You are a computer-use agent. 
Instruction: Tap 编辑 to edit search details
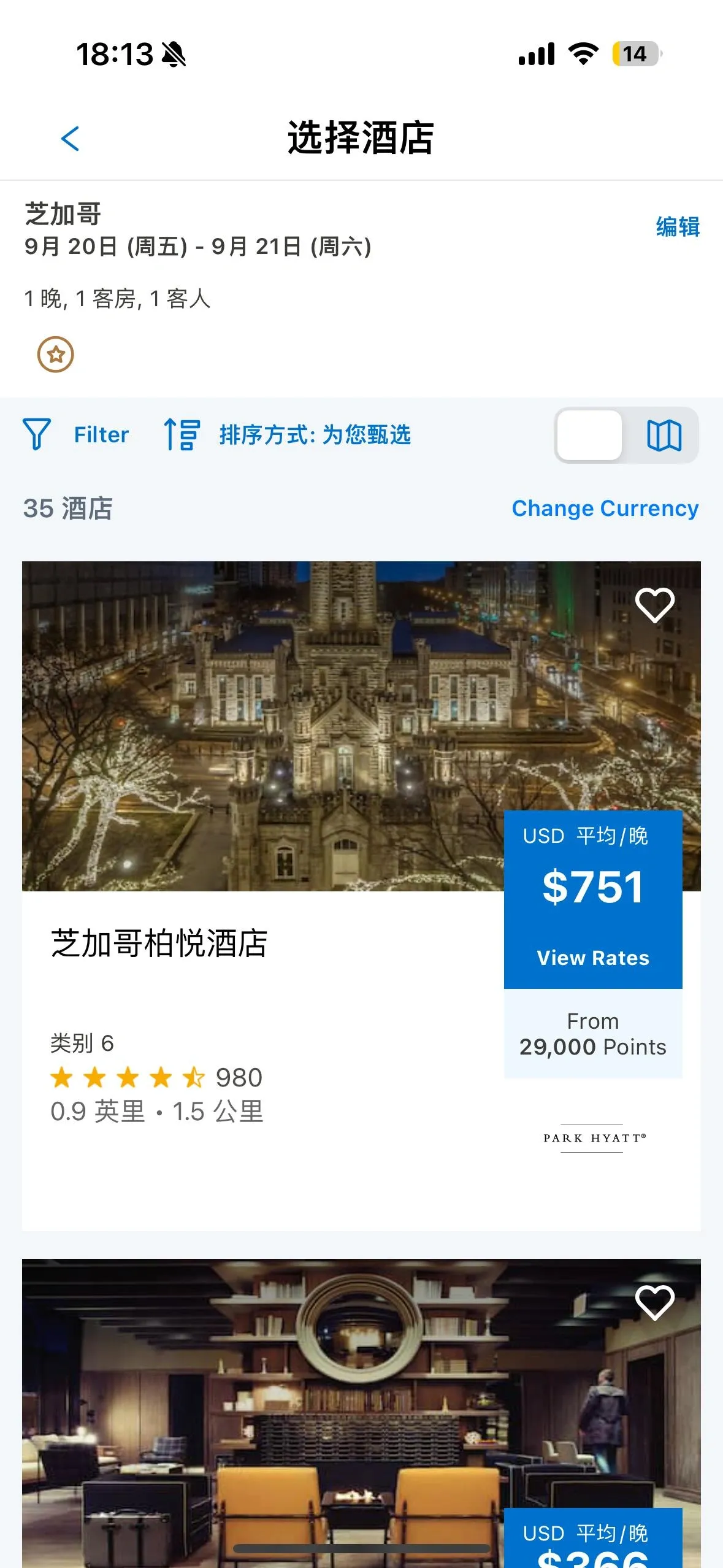677,227
